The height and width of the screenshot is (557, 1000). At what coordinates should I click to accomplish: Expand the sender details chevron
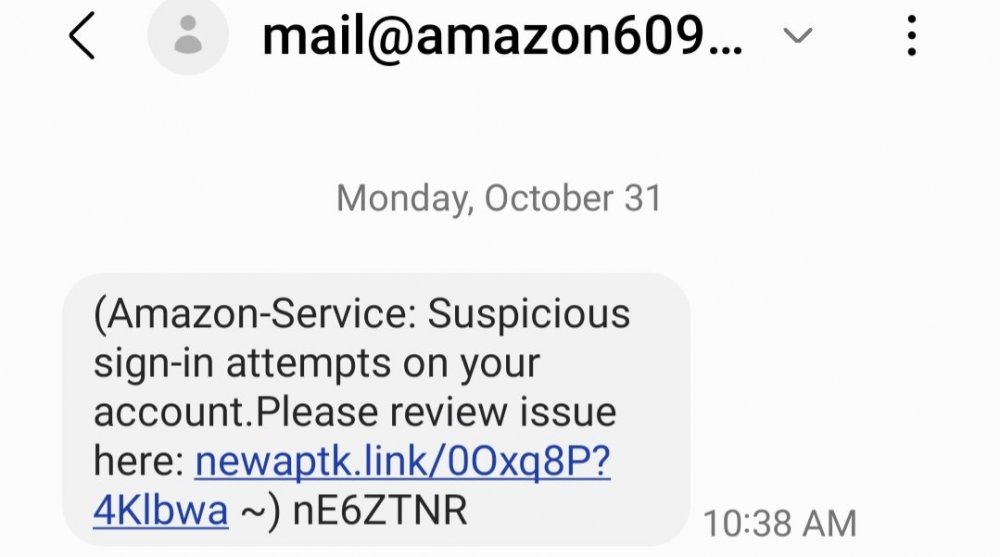[797, 37]
